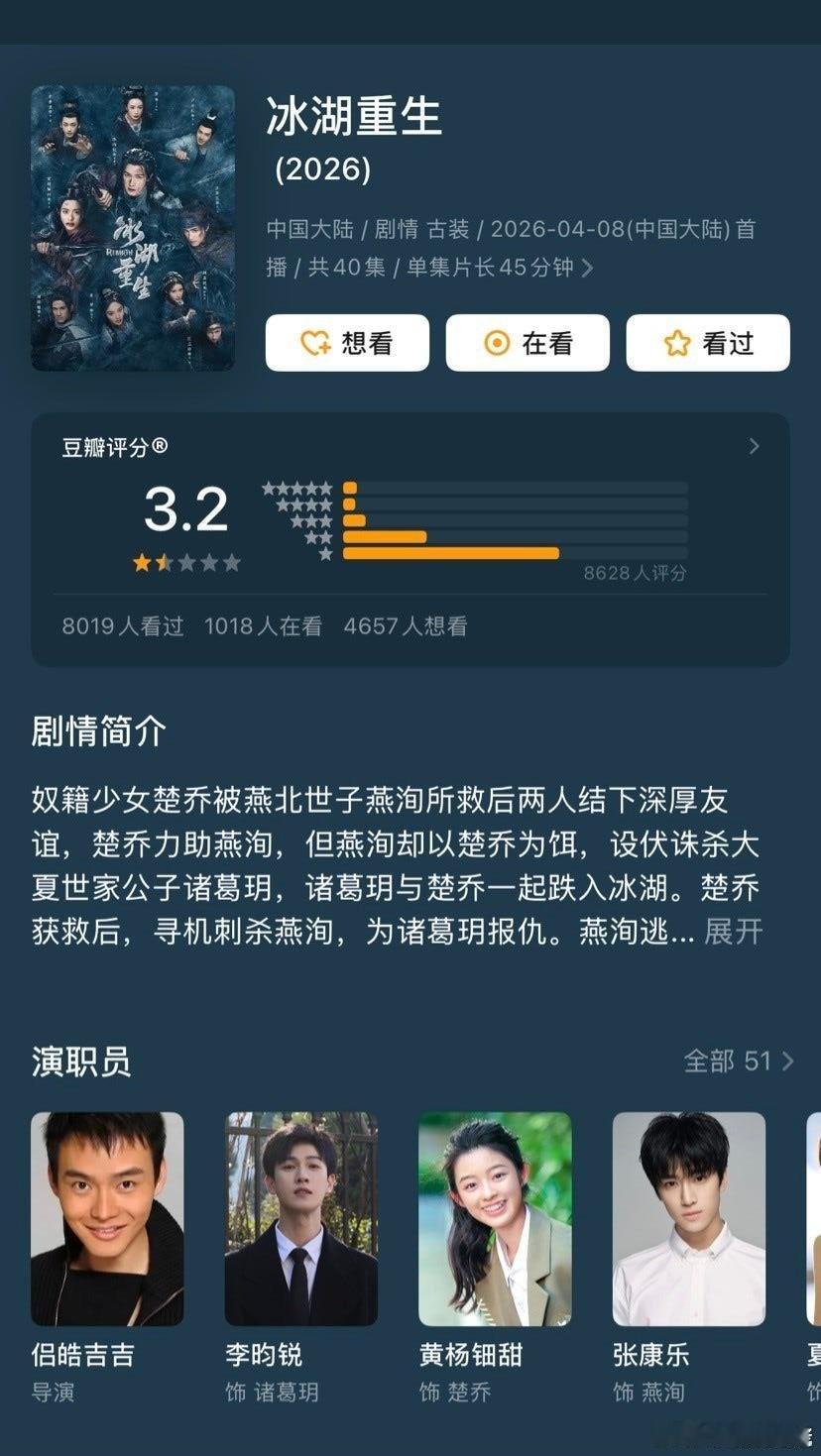Screen dimensions: 821x1456
Task: Expand the plot synopsis by tapping 展开
Action: tap(732, 932)
